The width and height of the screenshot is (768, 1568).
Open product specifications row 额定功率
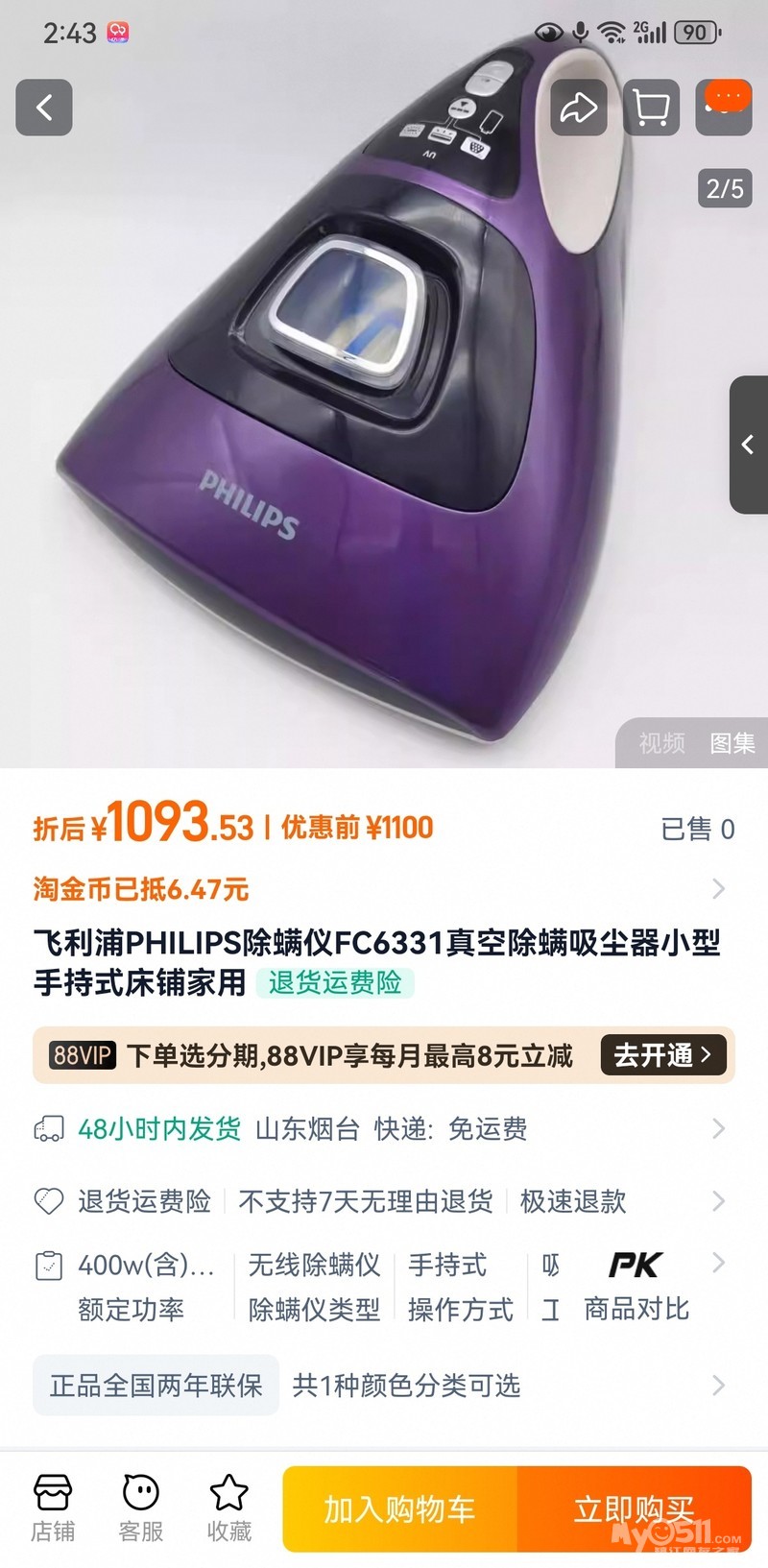(132, 1287)
